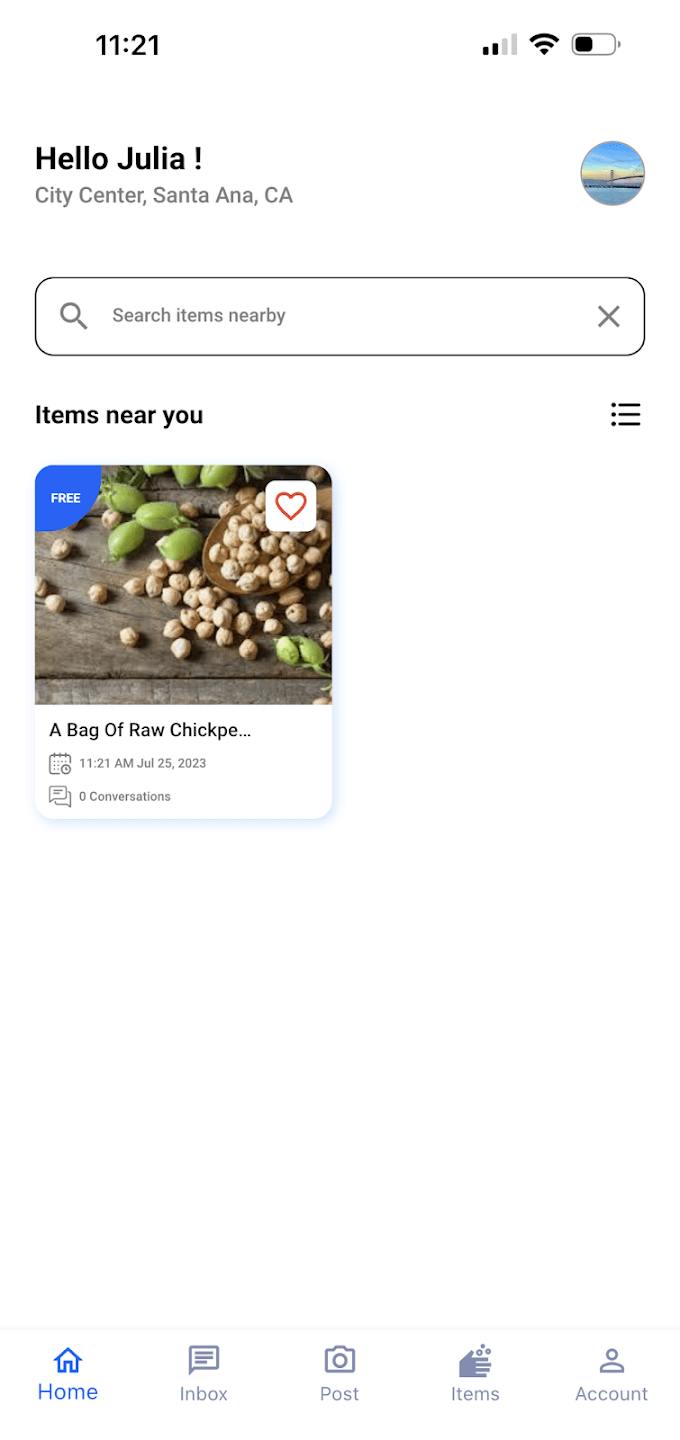Open the Bag Of Raw Chickpeas card
Image resolution: width=680 pixels, height=1440 pixels.
click(183, 640)
